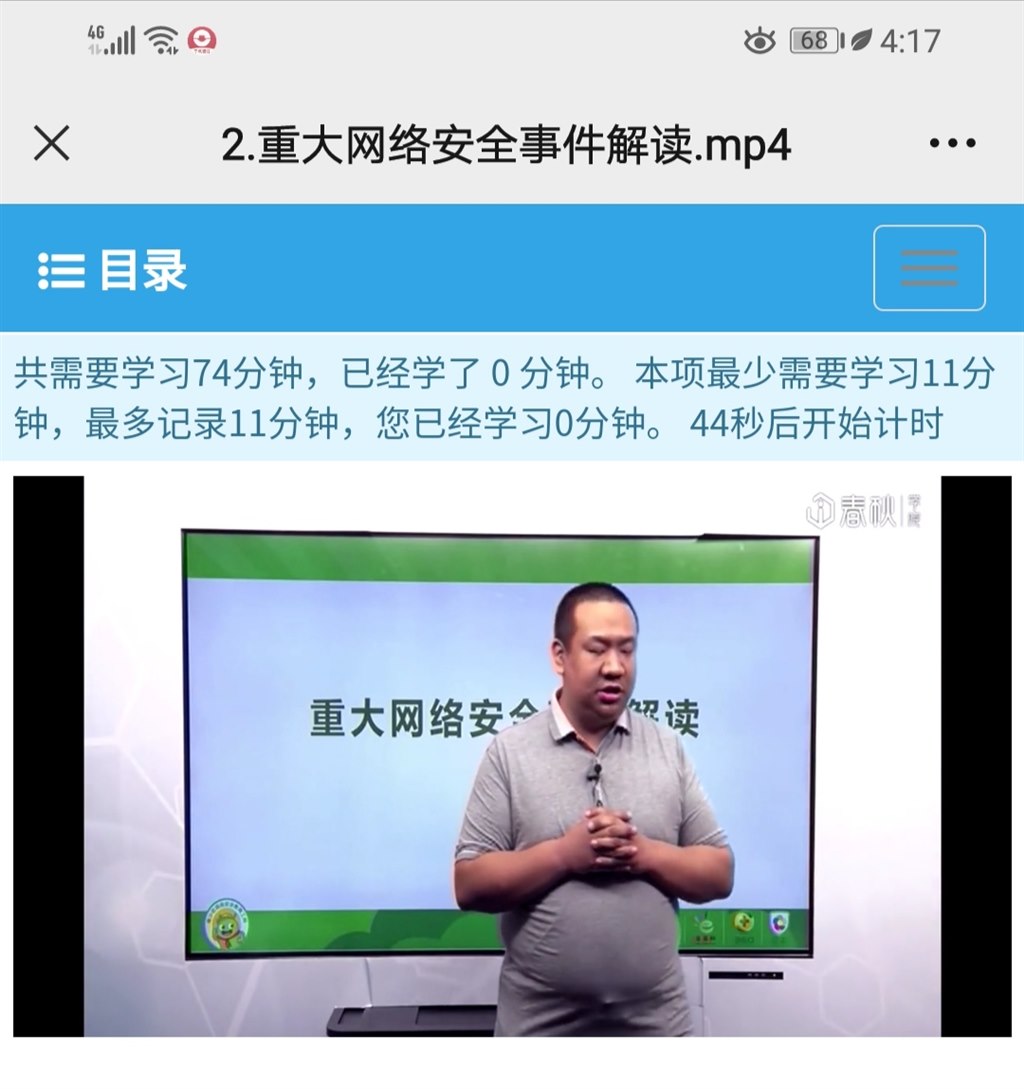Close the video page with the X

[51, 144]
